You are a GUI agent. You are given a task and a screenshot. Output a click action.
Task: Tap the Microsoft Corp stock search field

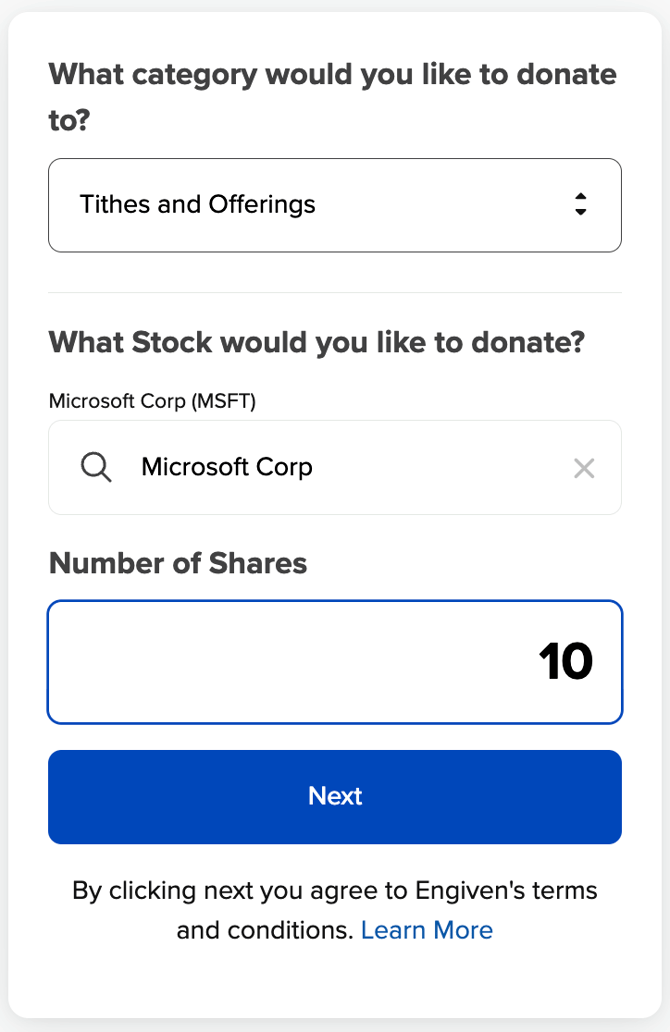click(340, 467)
